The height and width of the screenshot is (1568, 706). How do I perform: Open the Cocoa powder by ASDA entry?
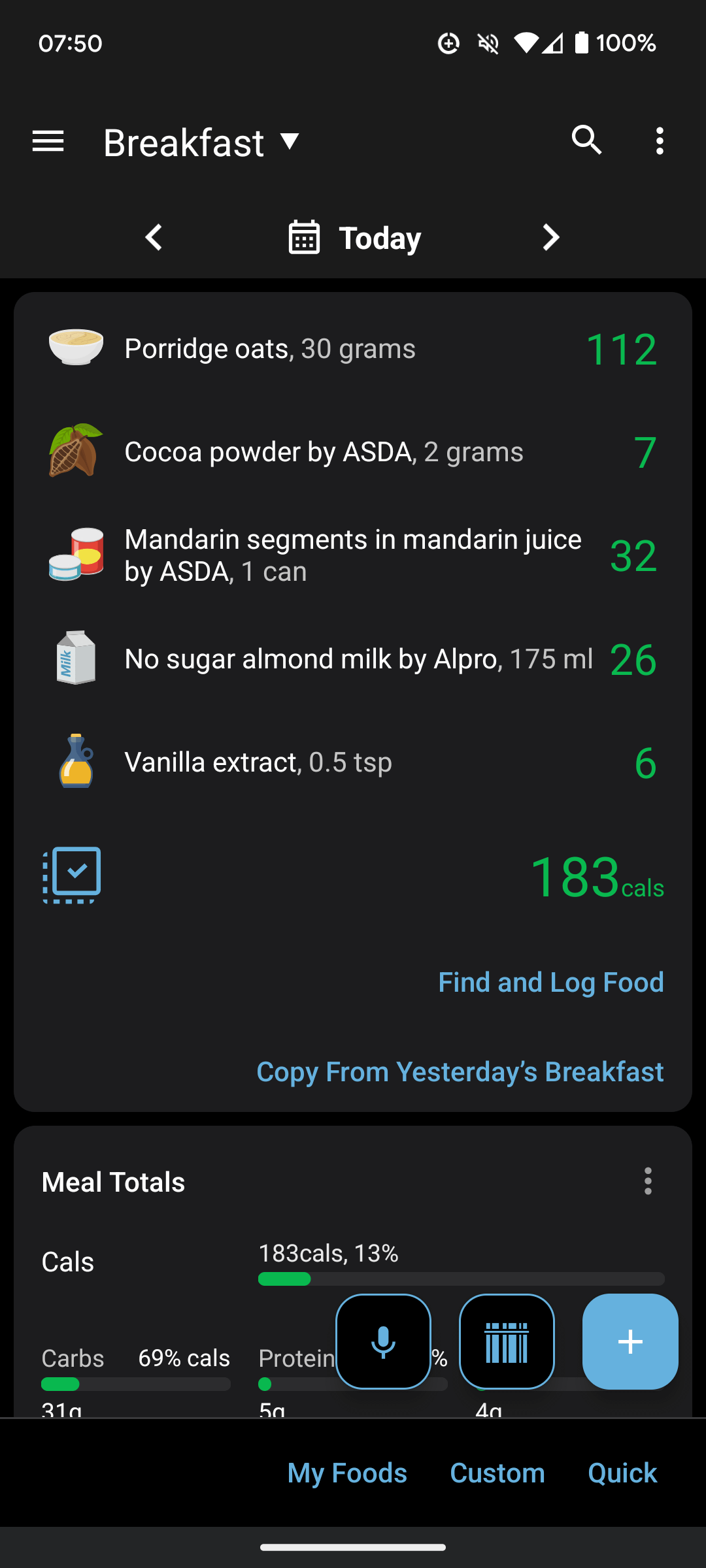point(353,451)
